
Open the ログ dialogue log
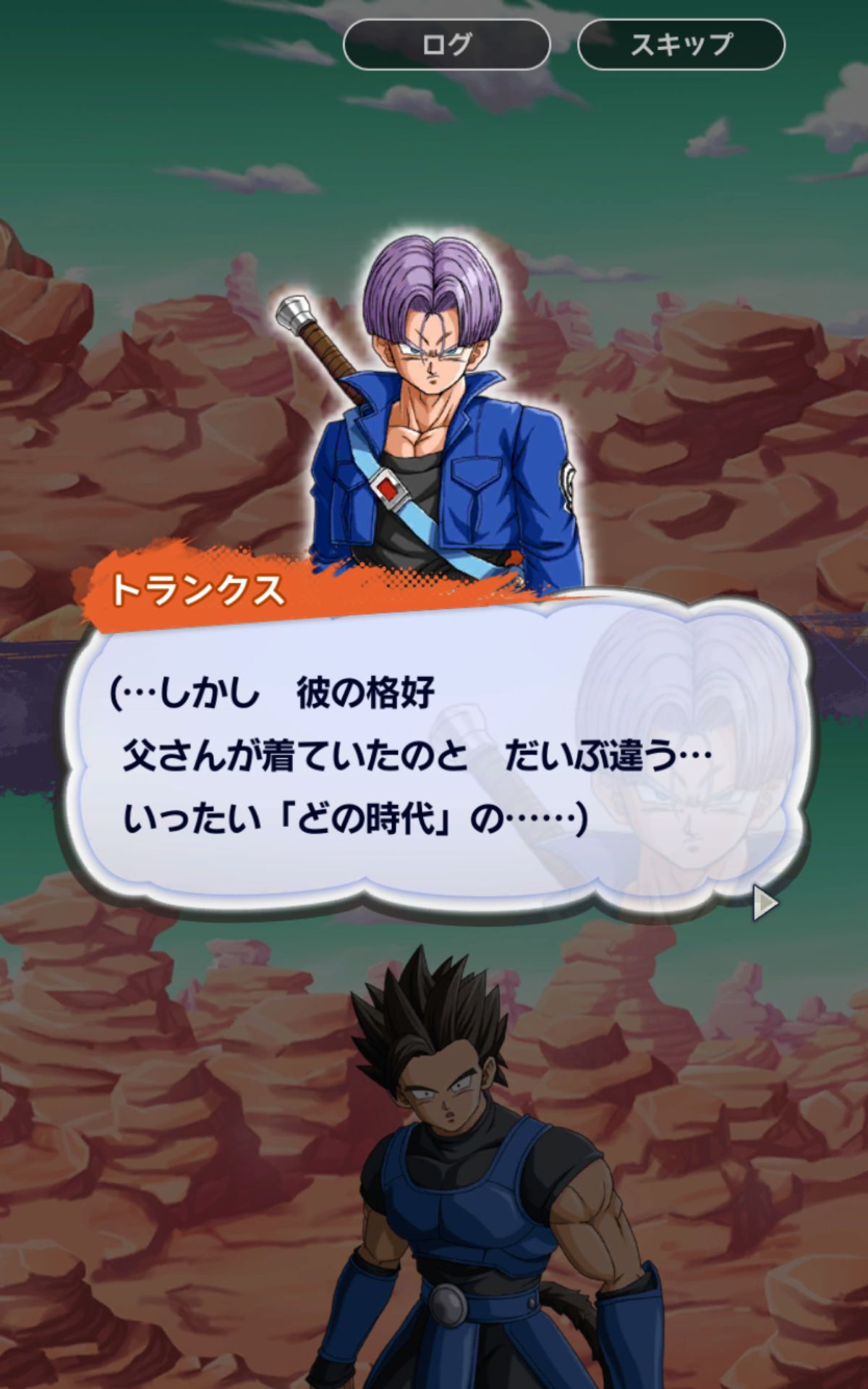pyautogui.click(x=446, y=45)
